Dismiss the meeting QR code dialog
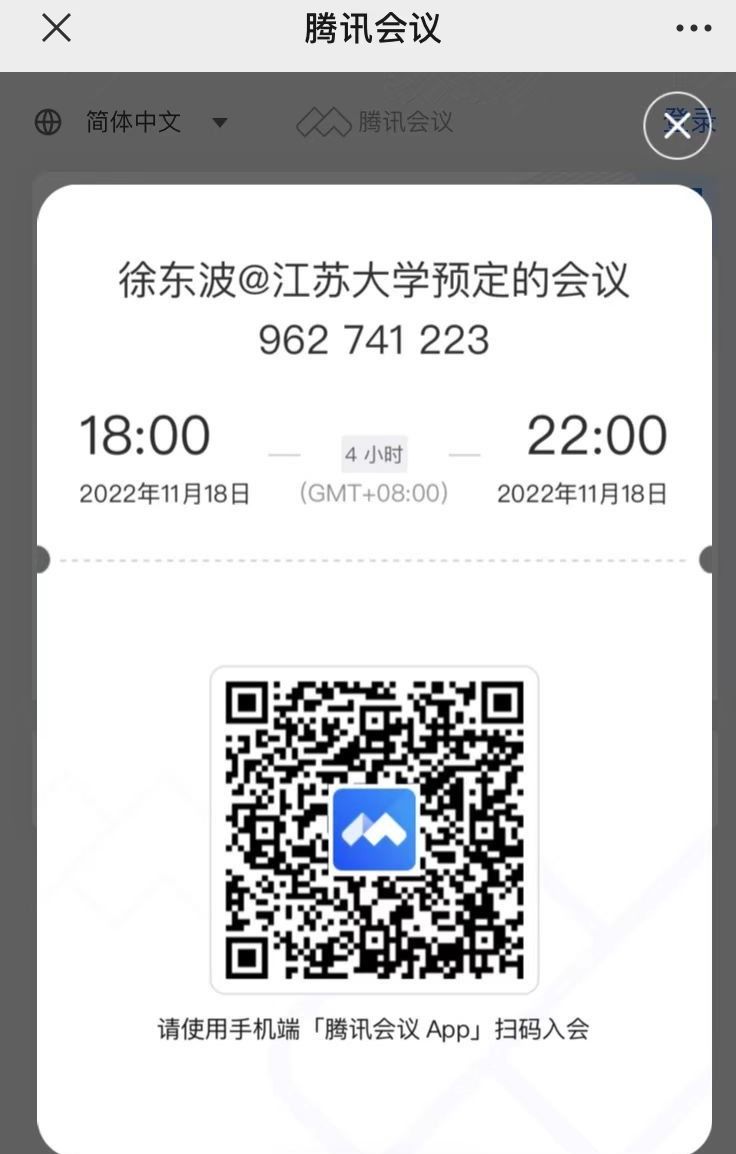 tap(677, 126)
